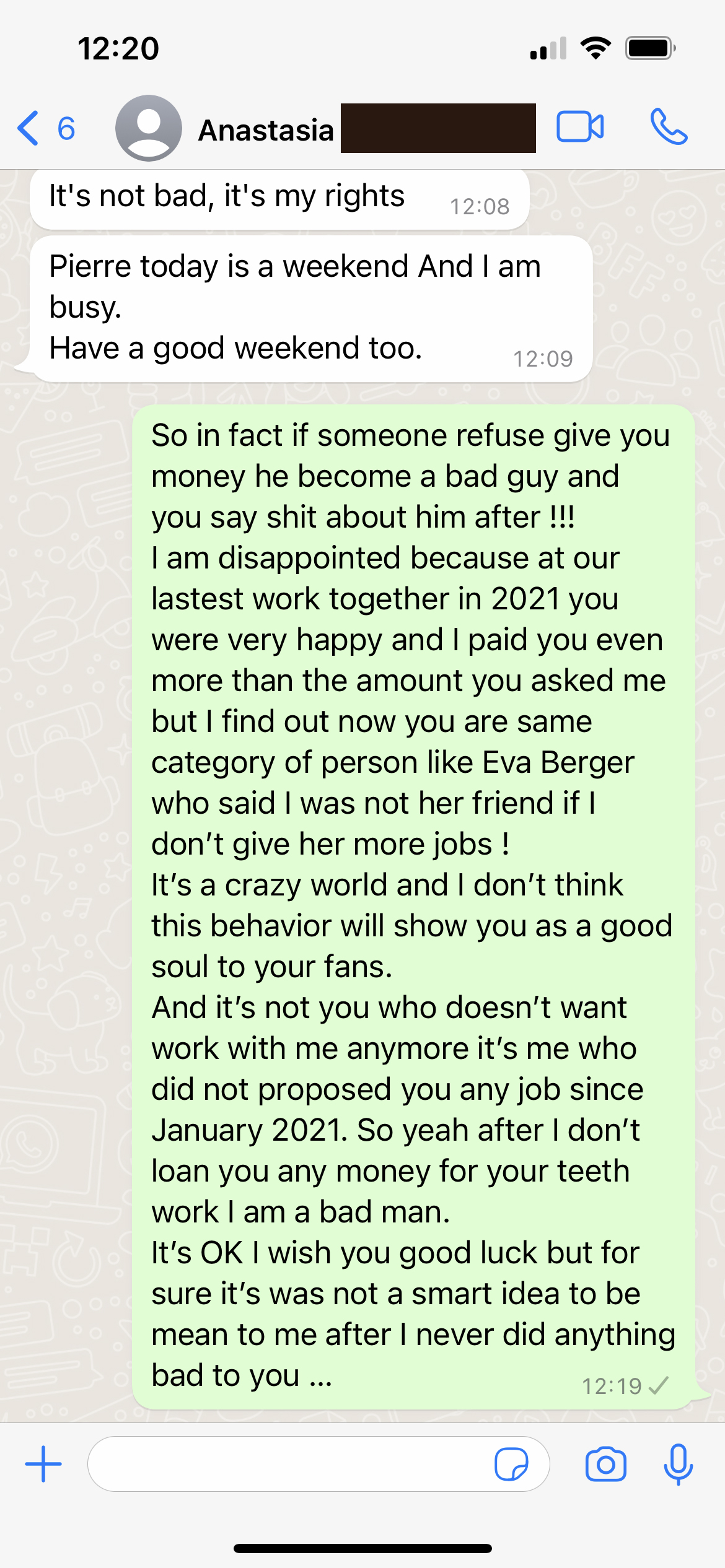Open the attachment plus menu
Screen dimensions: 725x1568
43,1464
